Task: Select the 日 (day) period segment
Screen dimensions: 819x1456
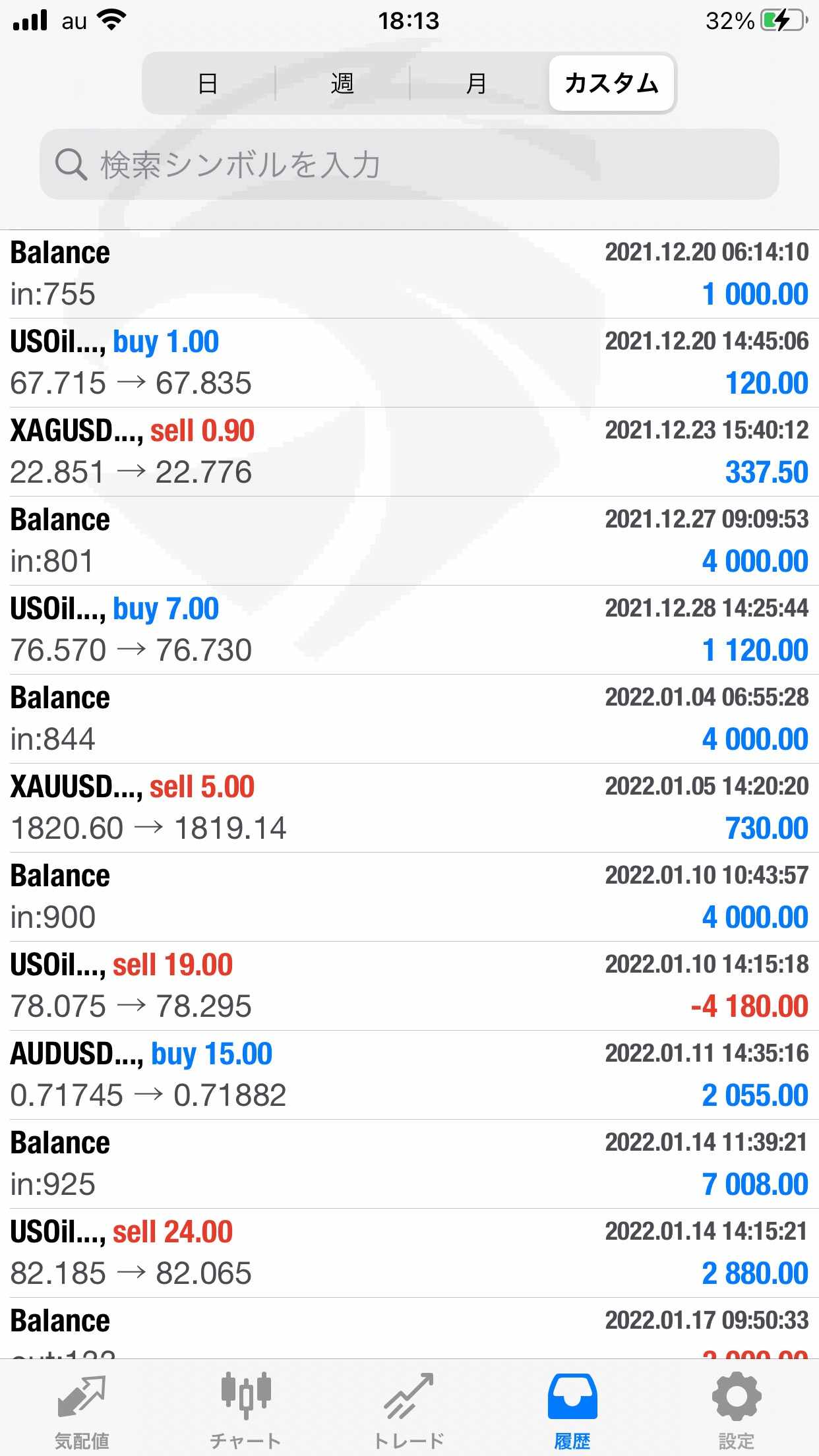Action: tap(208, 84)
